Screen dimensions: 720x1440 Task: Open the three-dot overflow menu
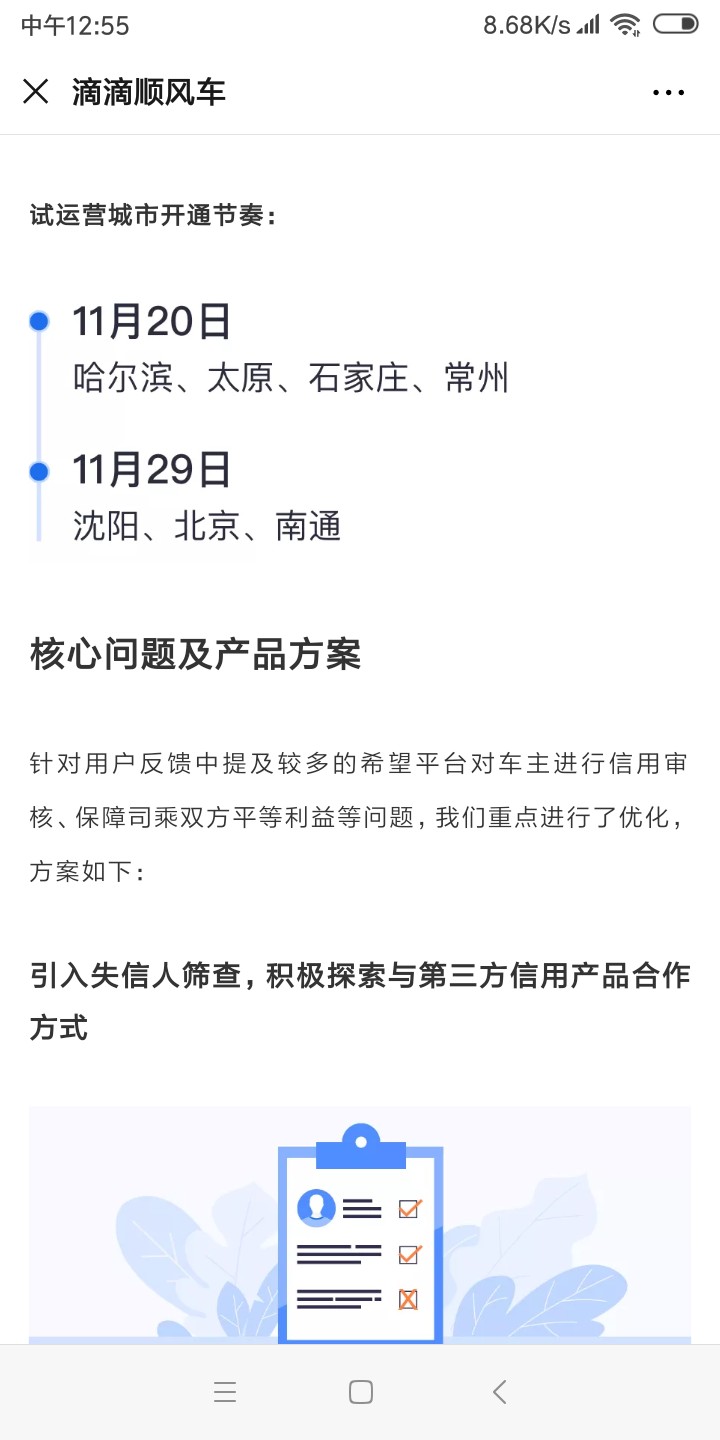668,93
